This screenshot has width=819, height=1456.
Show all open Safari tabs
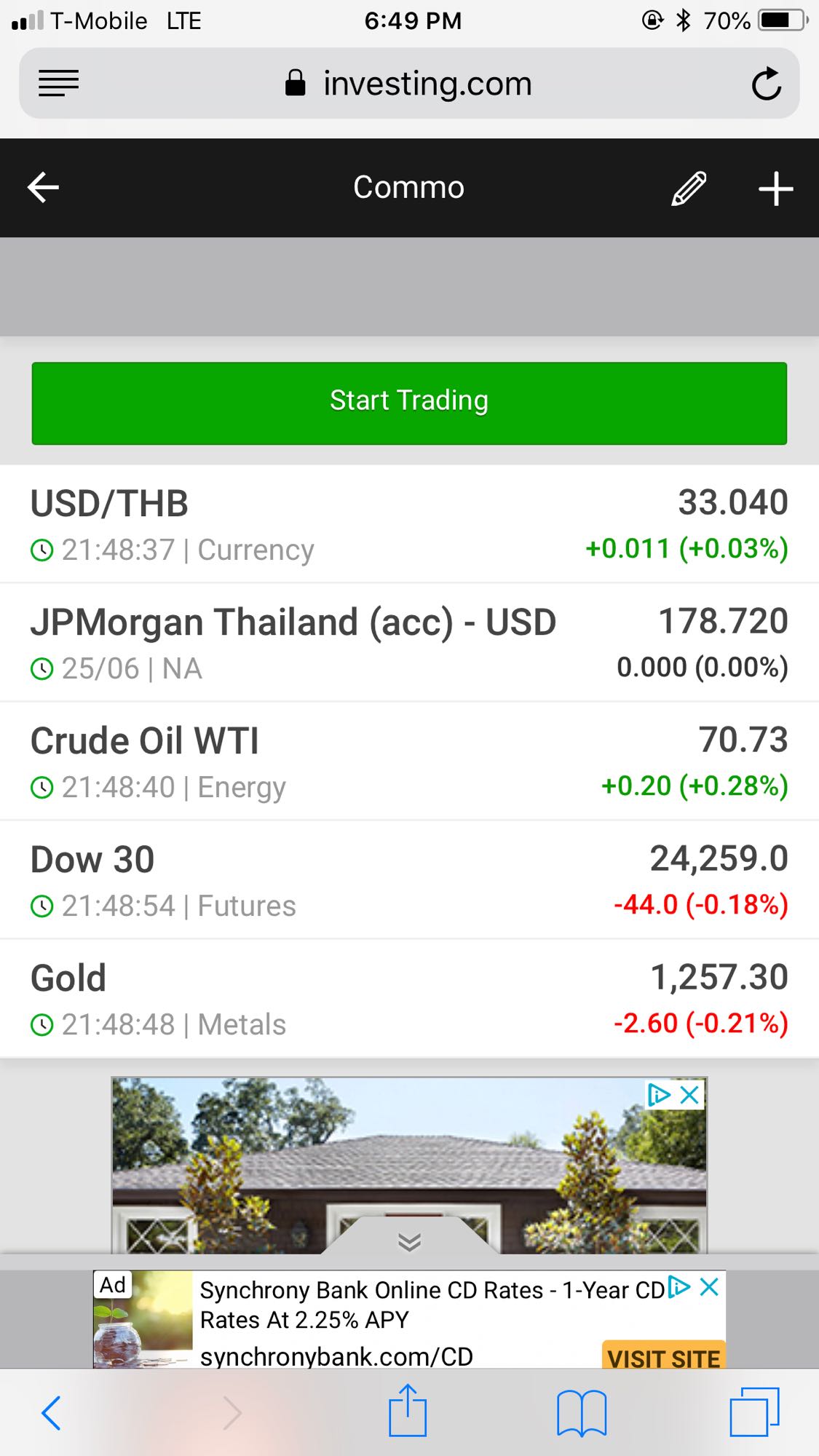(755, 1412)
